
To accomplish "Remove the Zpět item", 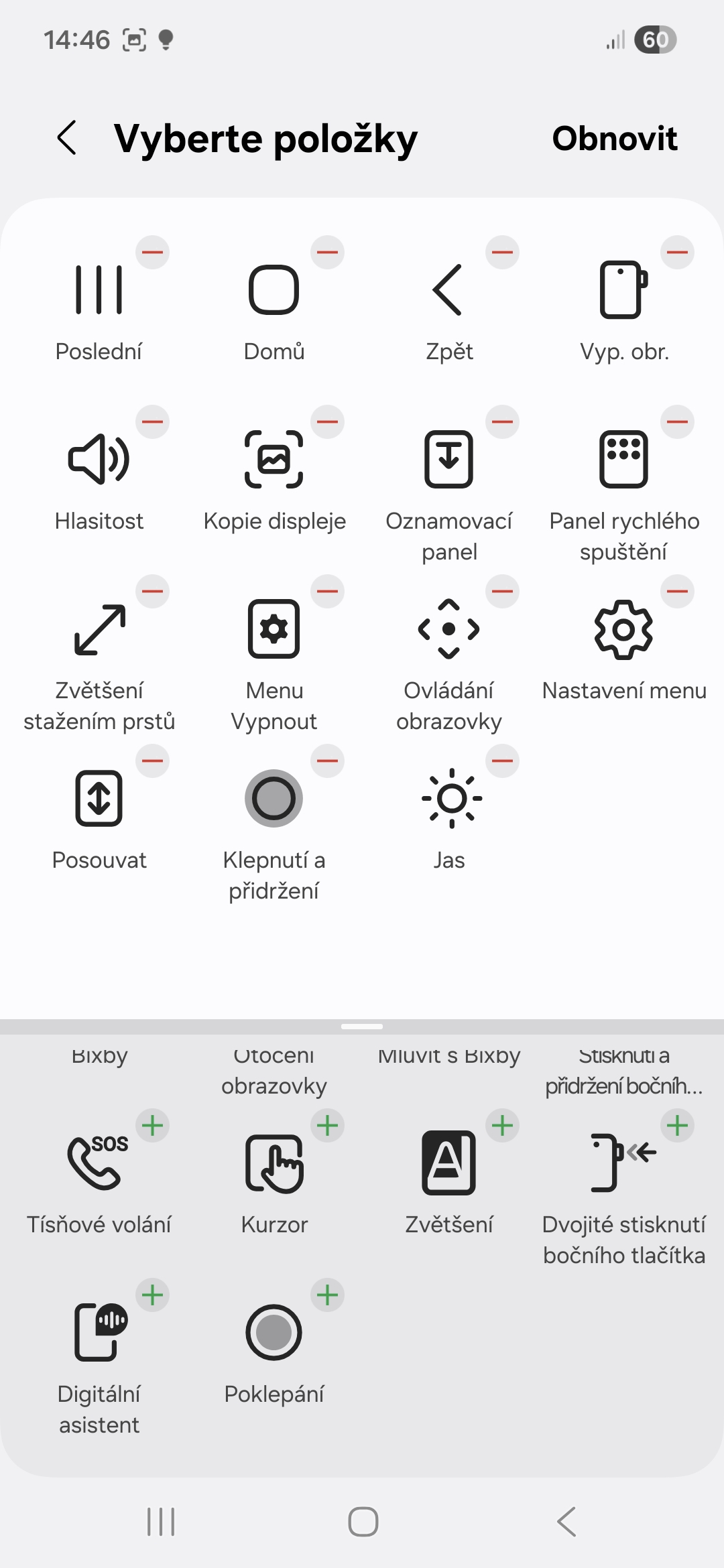I will click(502, 253).
